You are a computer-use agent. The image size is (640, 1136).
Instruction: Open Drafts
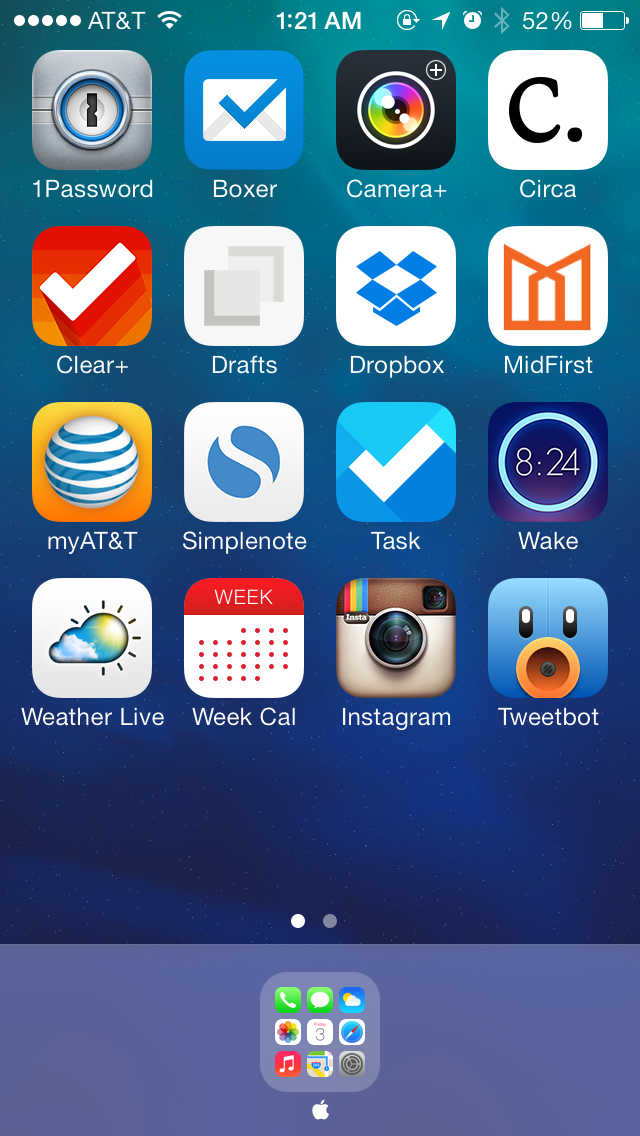[244, 286]
